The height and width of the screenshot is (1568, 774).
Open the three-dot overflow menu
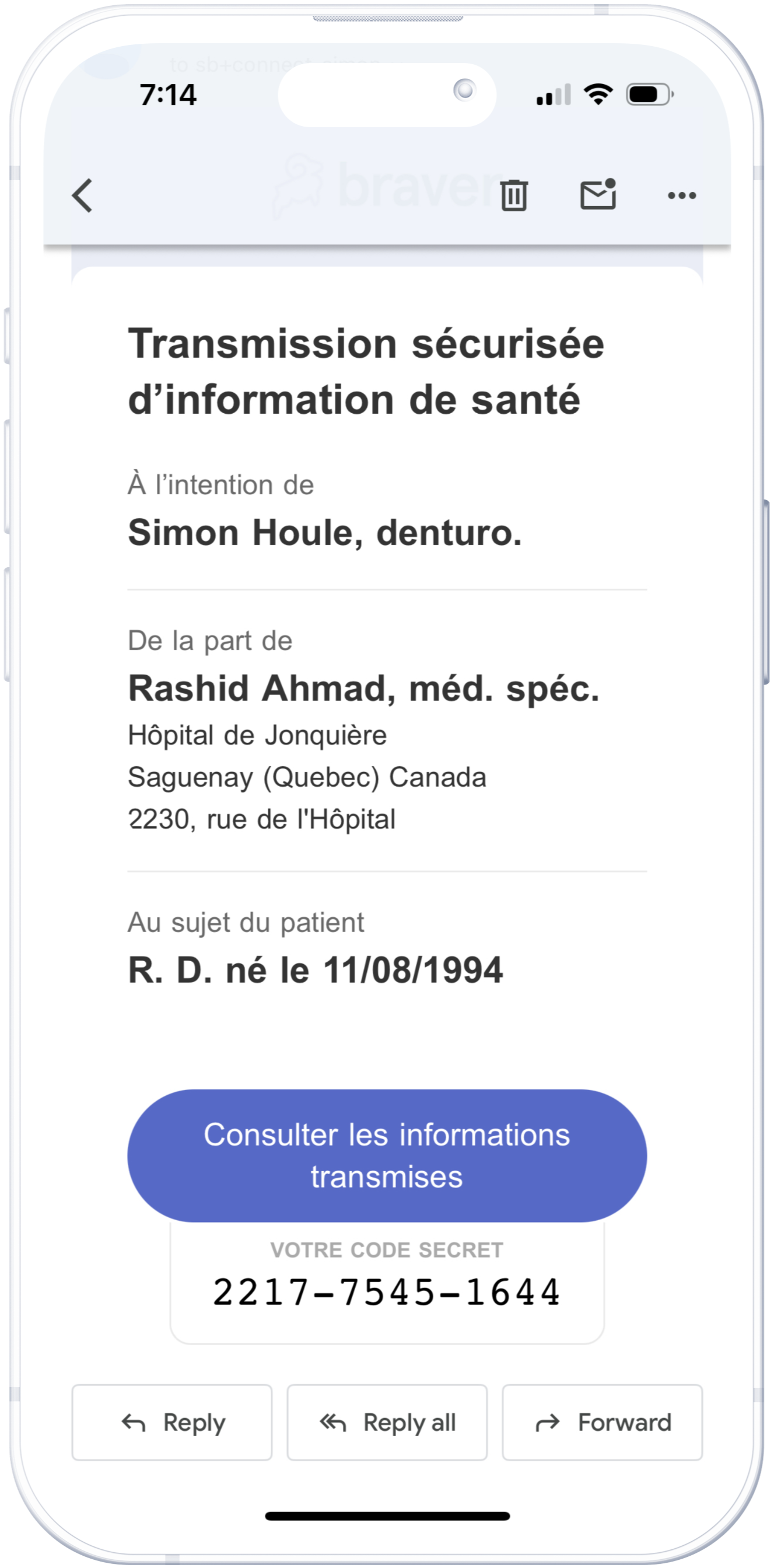pyautogui.click(x=681, y=195)
